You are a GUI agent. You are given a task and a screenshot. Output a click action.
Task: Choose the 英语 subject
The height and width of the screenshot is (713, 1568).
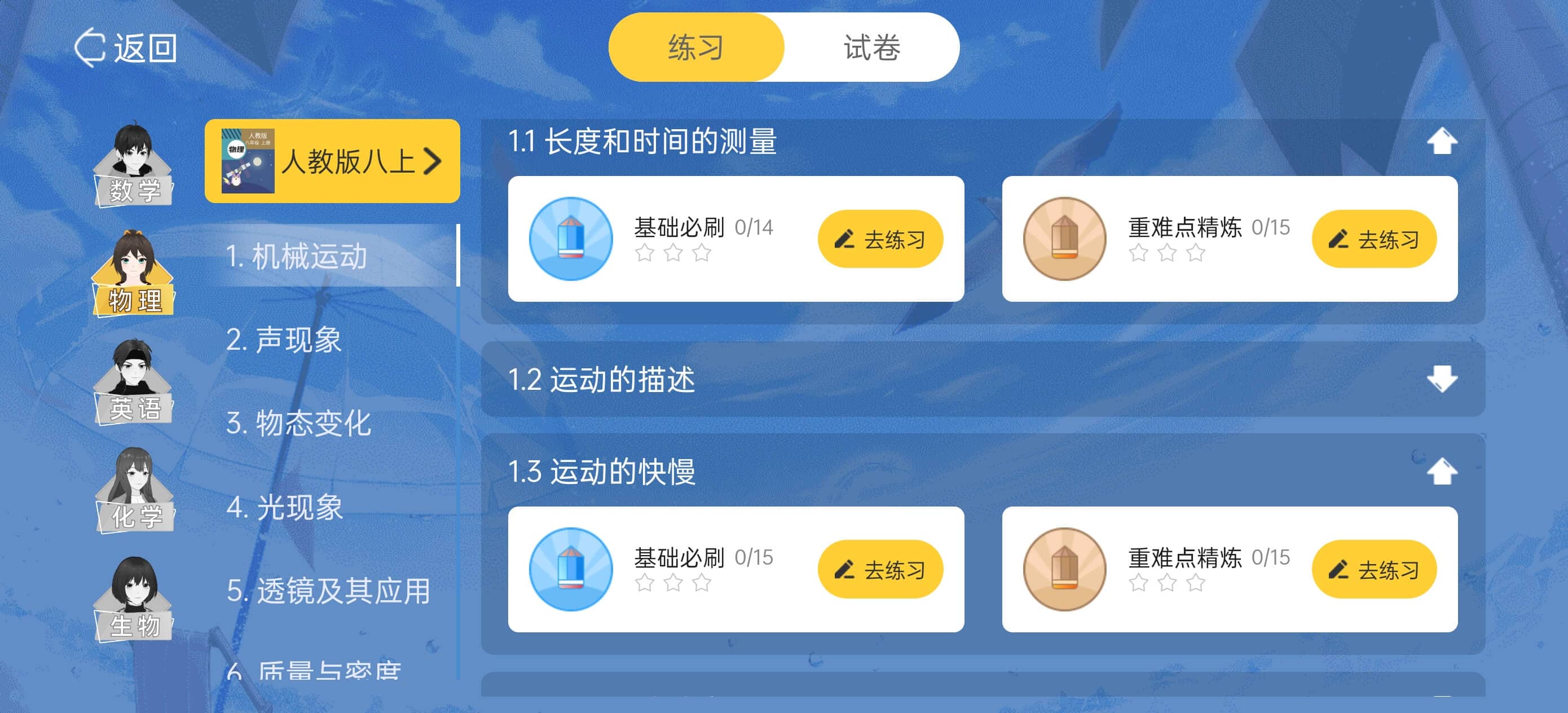point(134,382)
